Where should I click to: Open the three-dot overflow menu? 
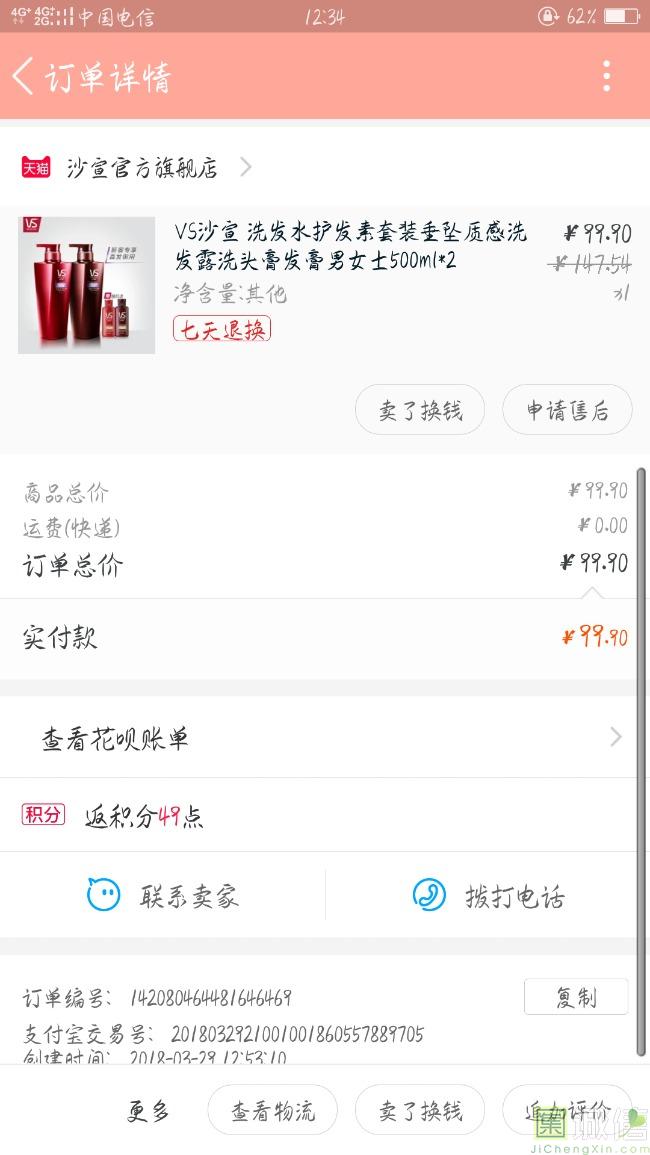[606, 76]
